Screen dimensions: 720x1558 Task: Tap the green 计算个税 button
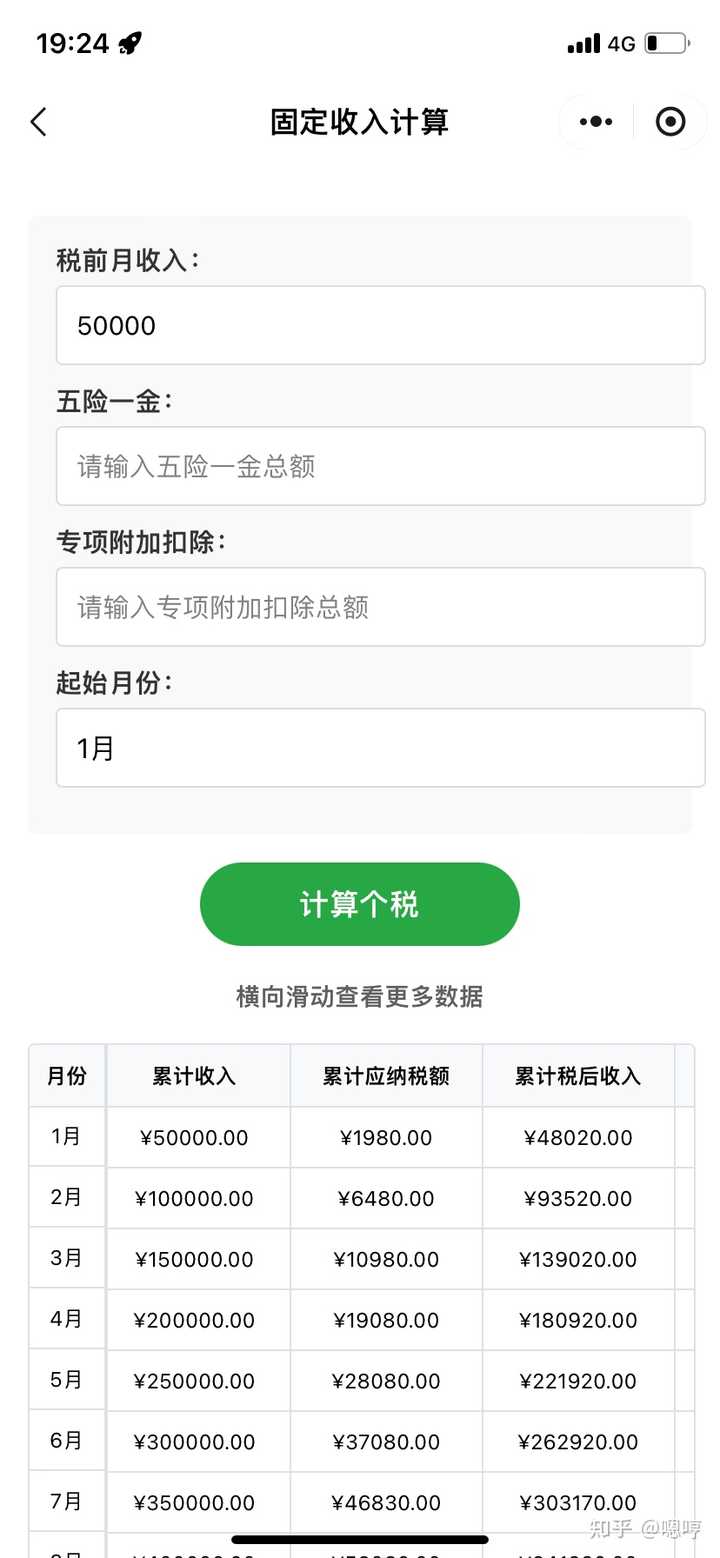(x=360, y=904)
